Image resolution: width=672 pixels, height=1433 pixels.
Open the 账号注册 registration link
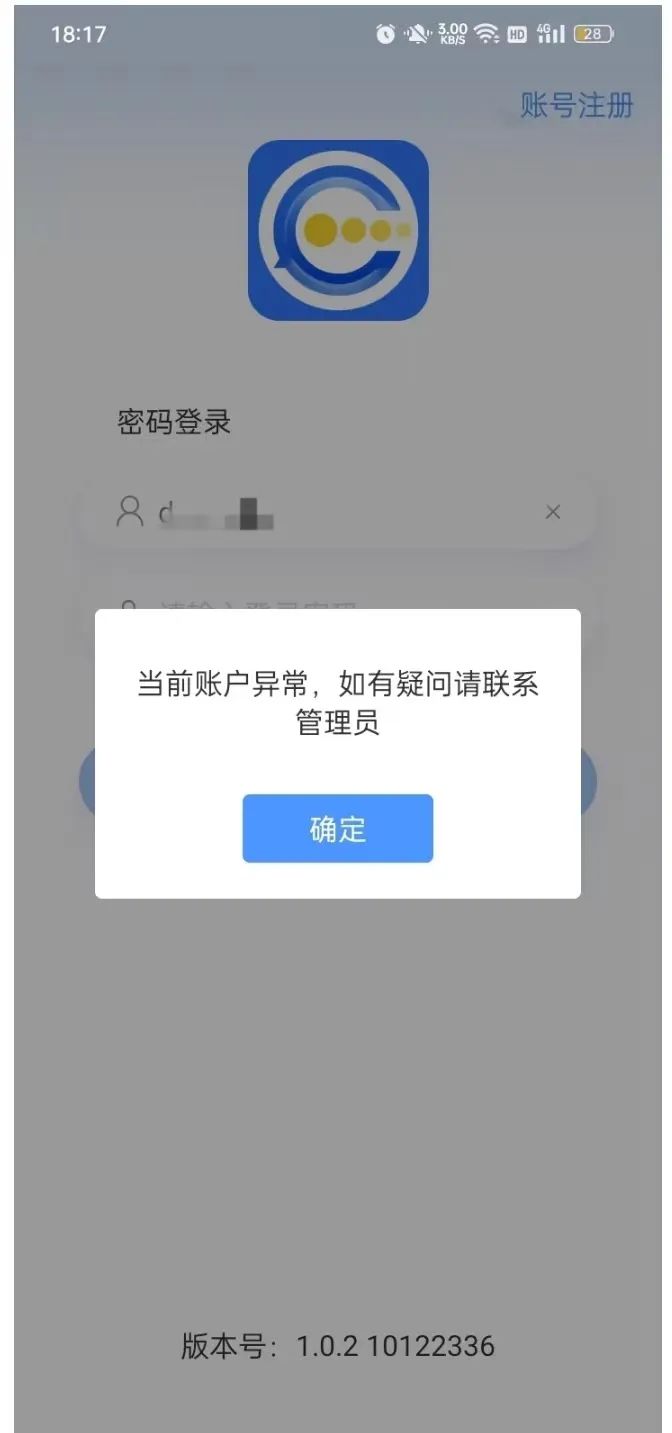tap(576, 105)
